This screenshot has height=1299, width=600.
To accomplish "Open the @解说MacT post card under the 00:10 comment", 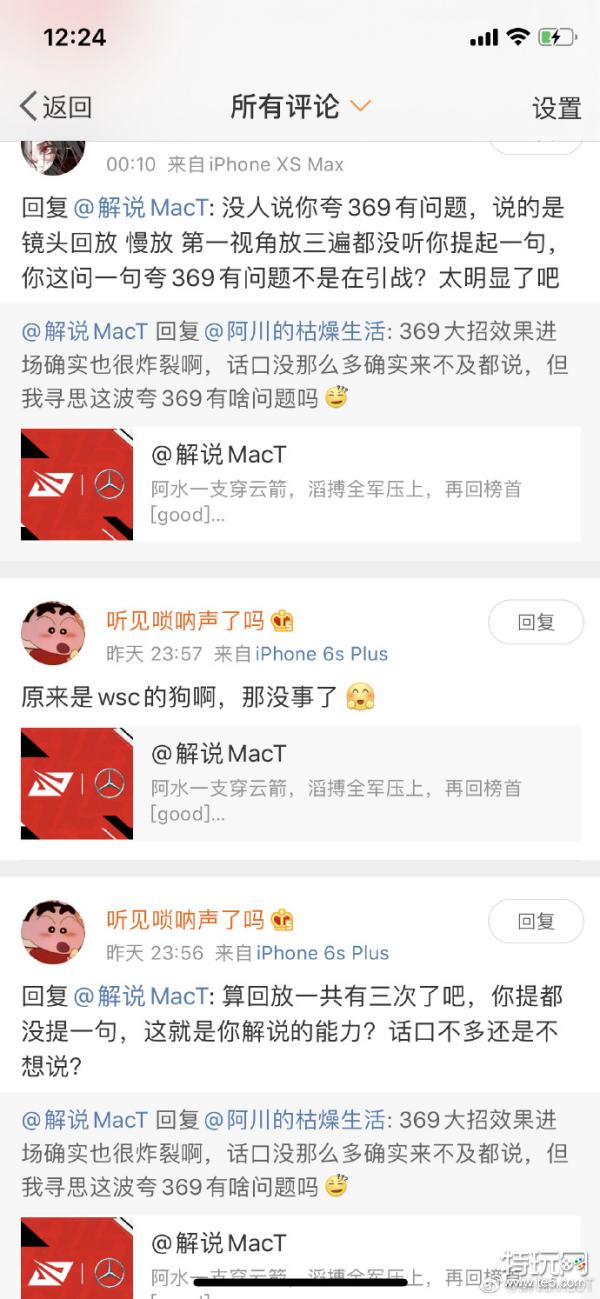I will pos(300,484).
